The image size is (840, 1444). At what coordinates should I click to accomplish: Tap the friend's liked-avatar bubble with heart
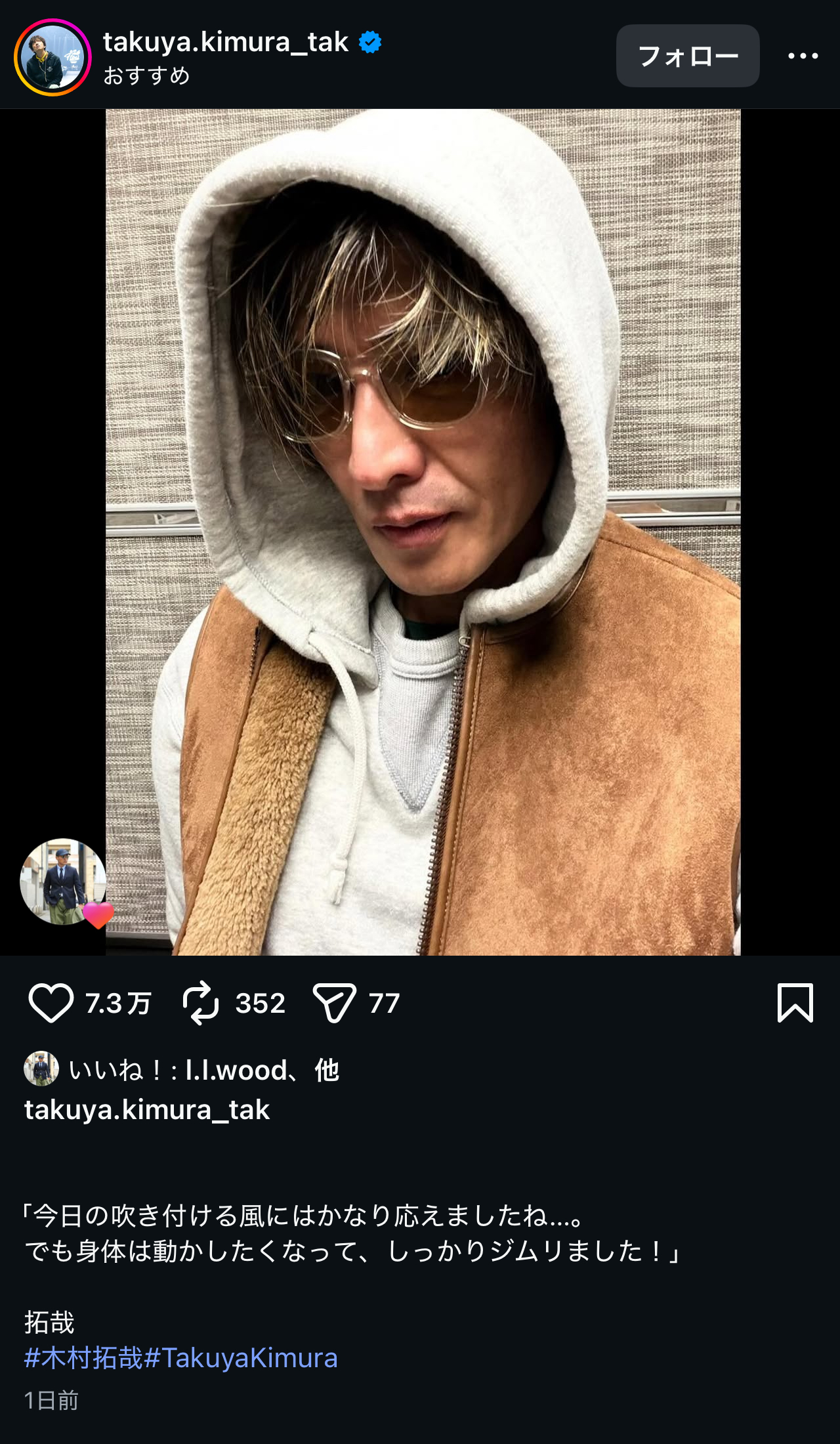click(x=64, y=881)
